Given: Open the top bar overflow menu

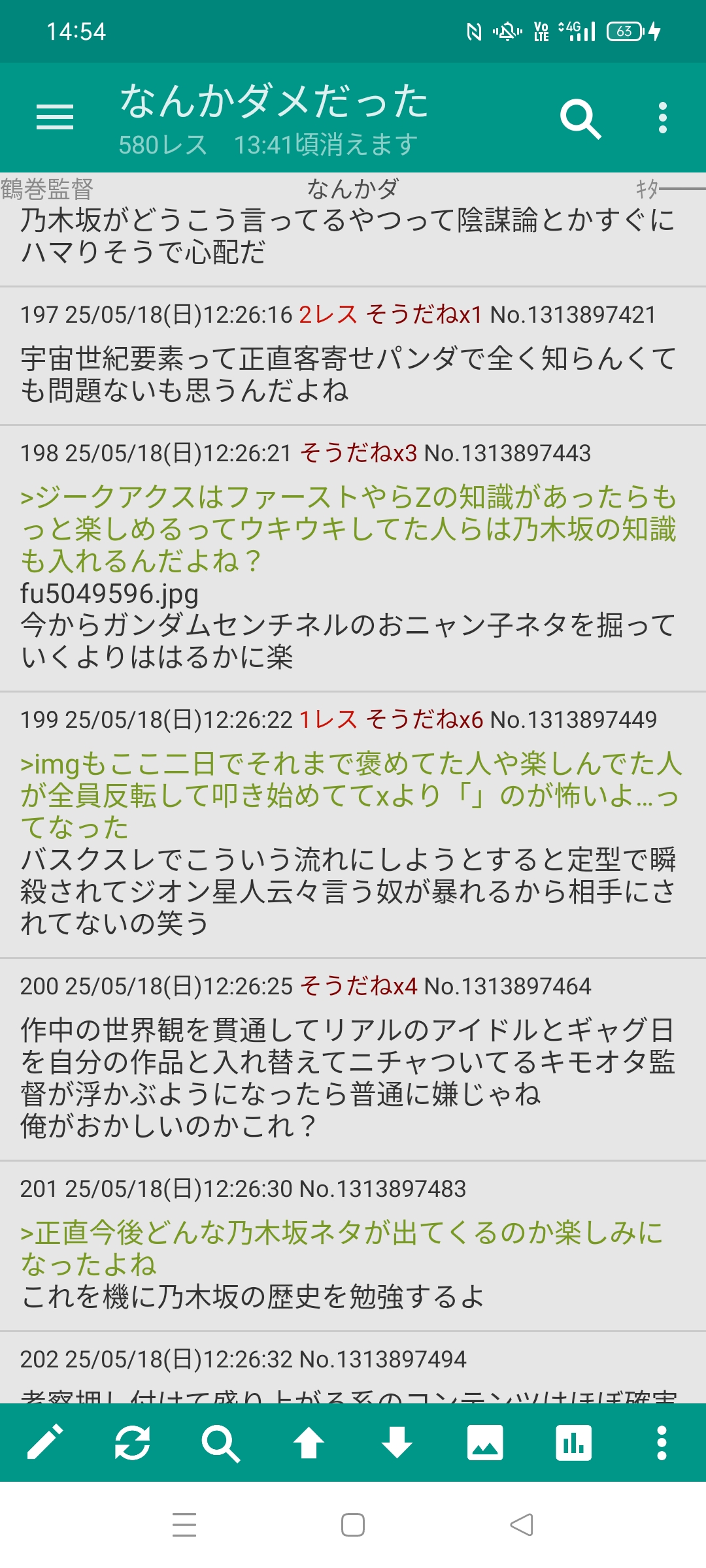Looking at the screenshot, I should [663, 118].
